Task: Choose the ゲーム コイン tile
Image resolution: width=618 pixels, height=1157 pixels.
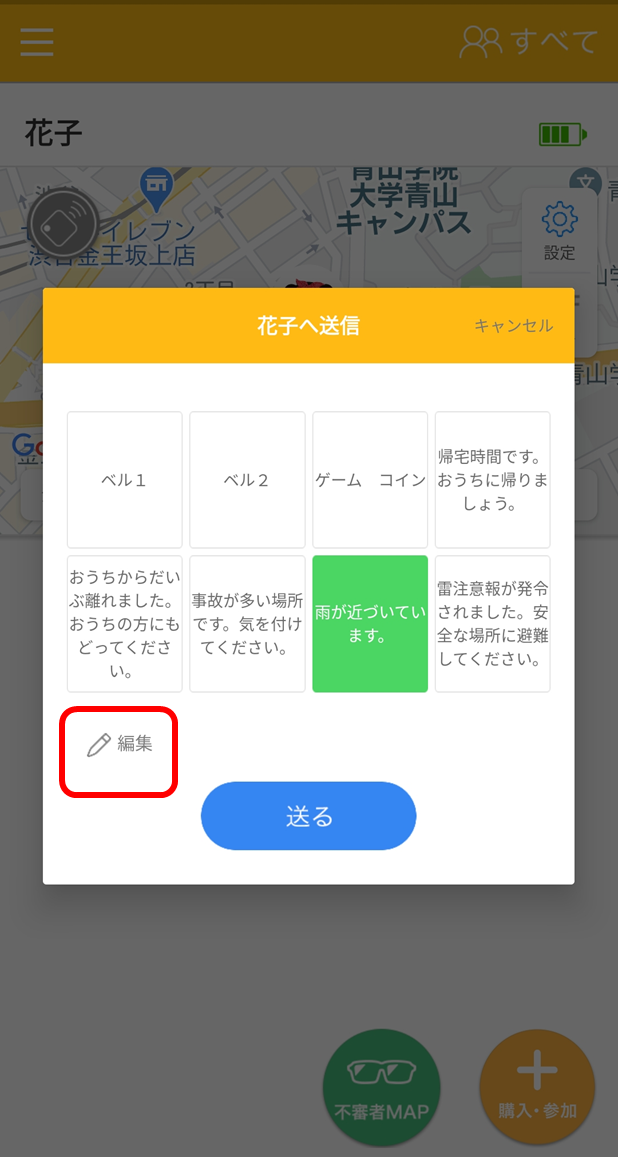Action: pos(370,480)
